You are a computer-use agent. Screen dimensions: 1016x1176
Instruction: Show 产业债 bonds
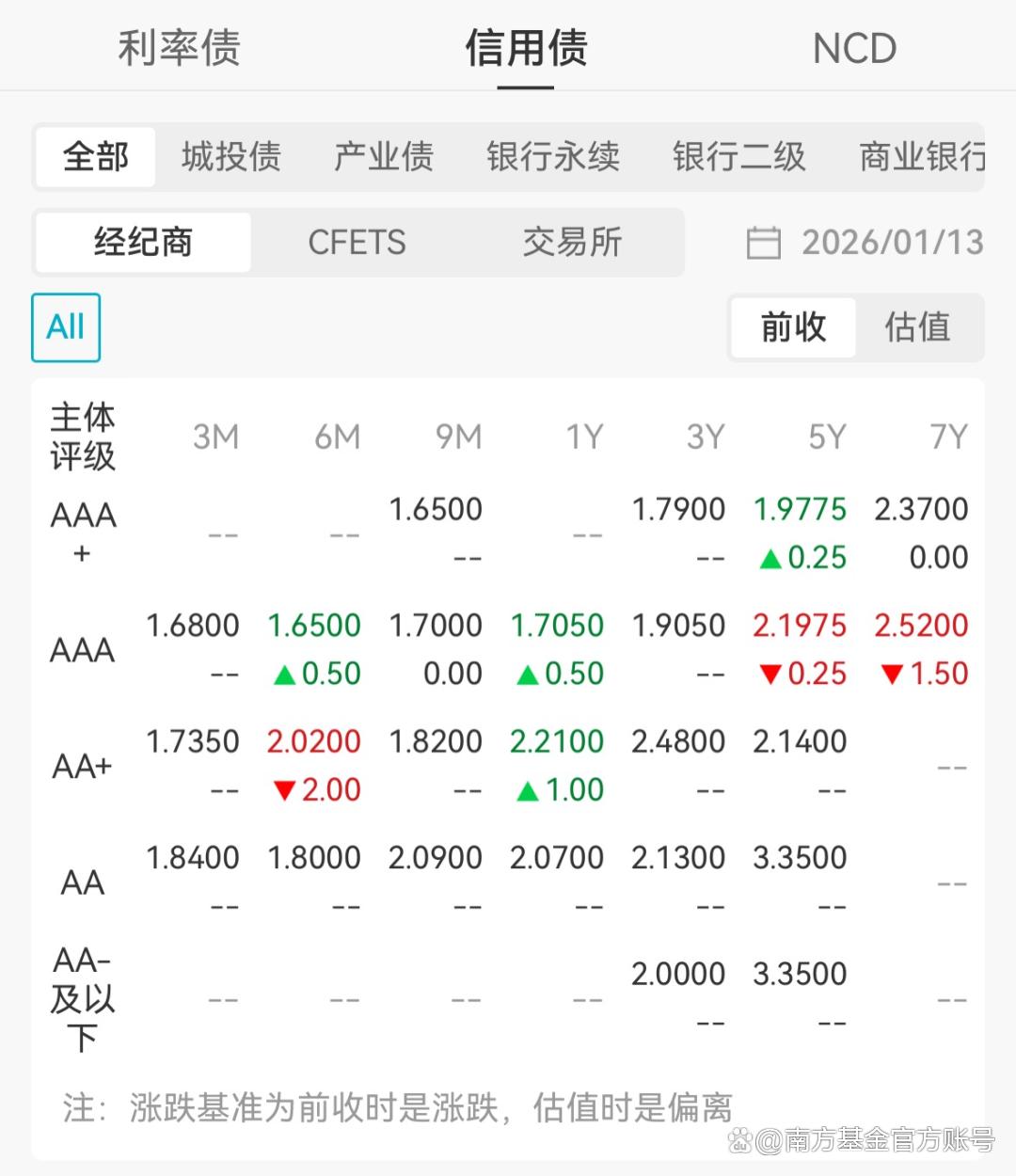tap(384, 156)
